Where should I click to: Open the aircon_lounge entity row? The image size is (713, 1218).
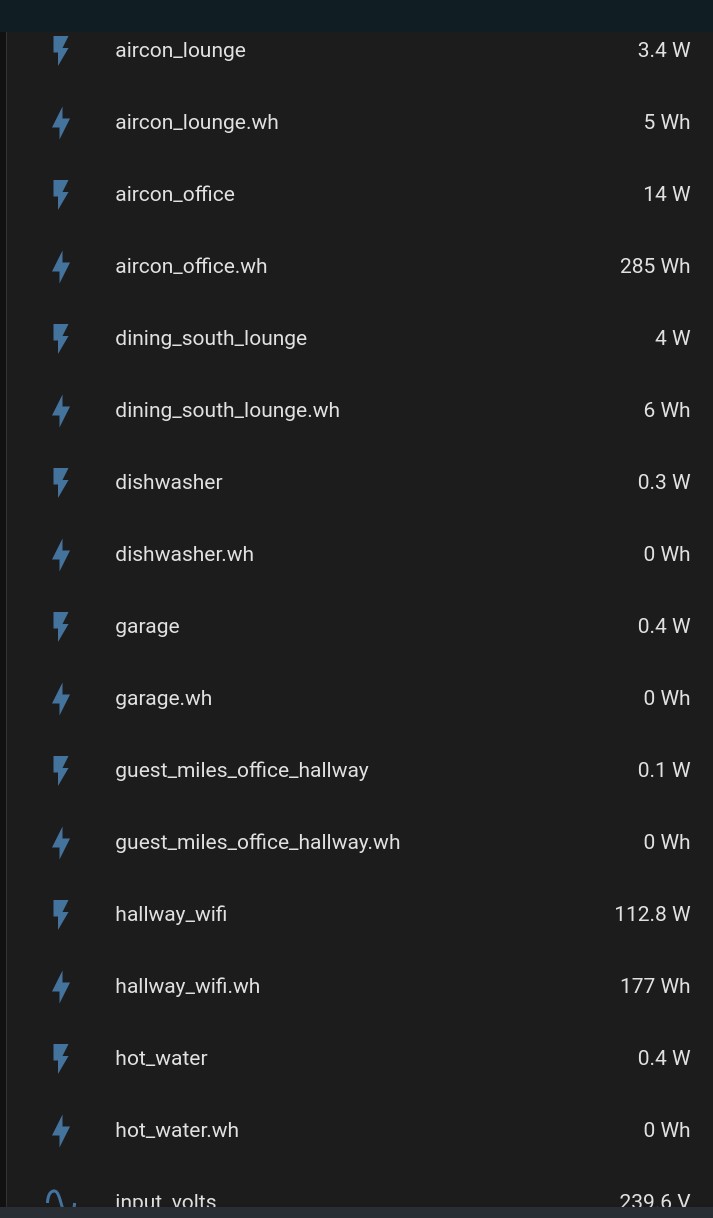180,50
